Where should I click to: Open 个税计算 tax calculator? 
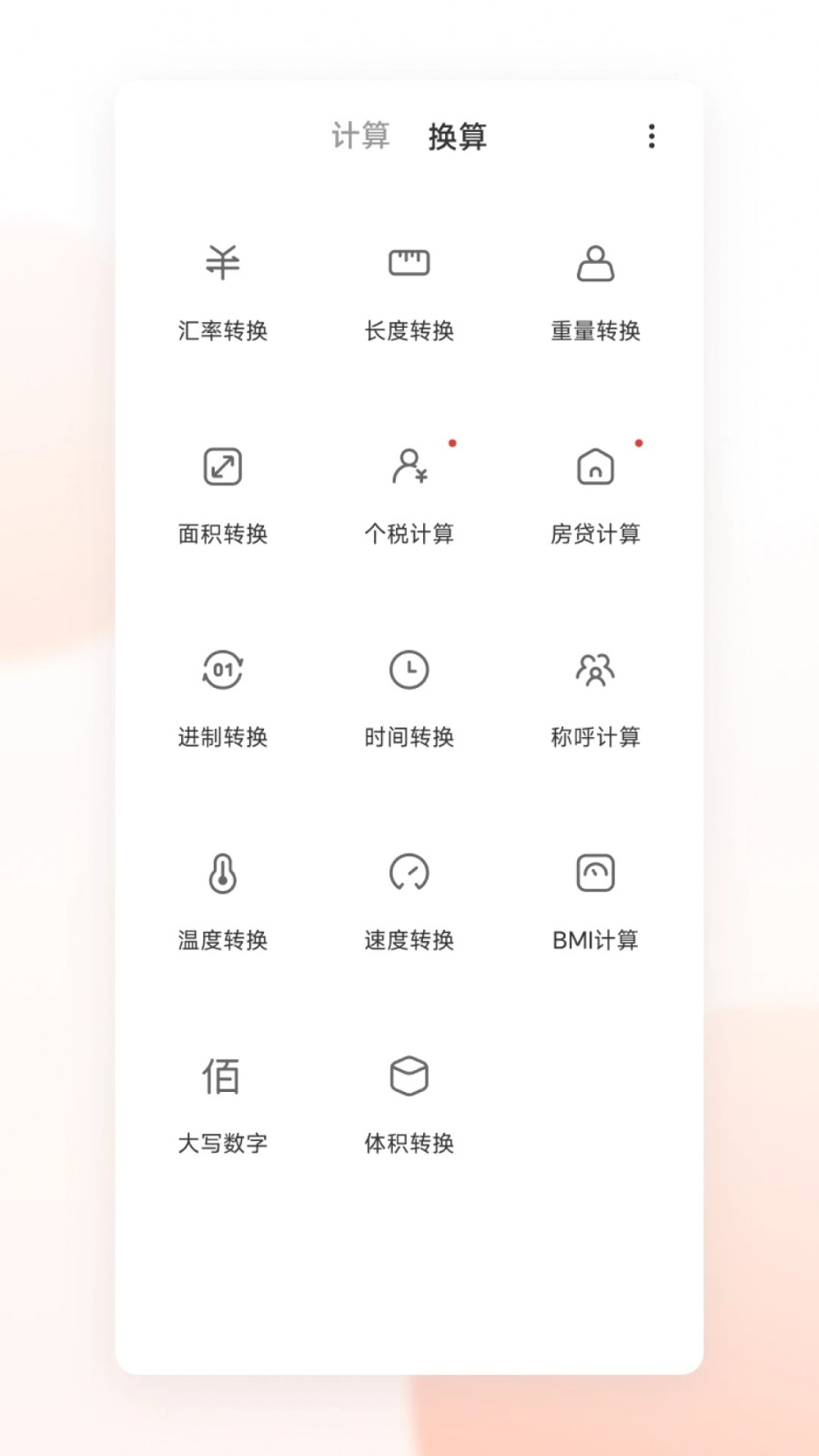[409, 494]
